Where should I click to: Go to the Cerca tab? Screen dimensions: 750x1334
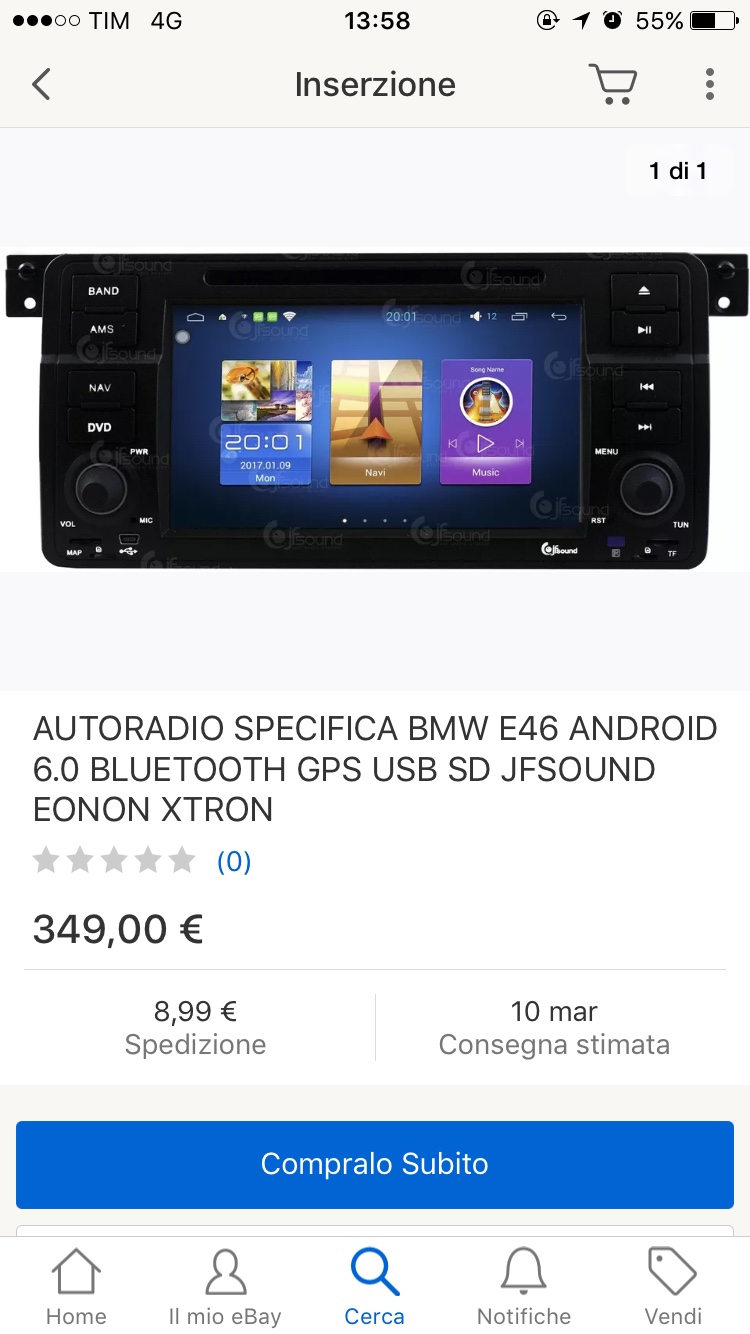tap(375, 1288)
